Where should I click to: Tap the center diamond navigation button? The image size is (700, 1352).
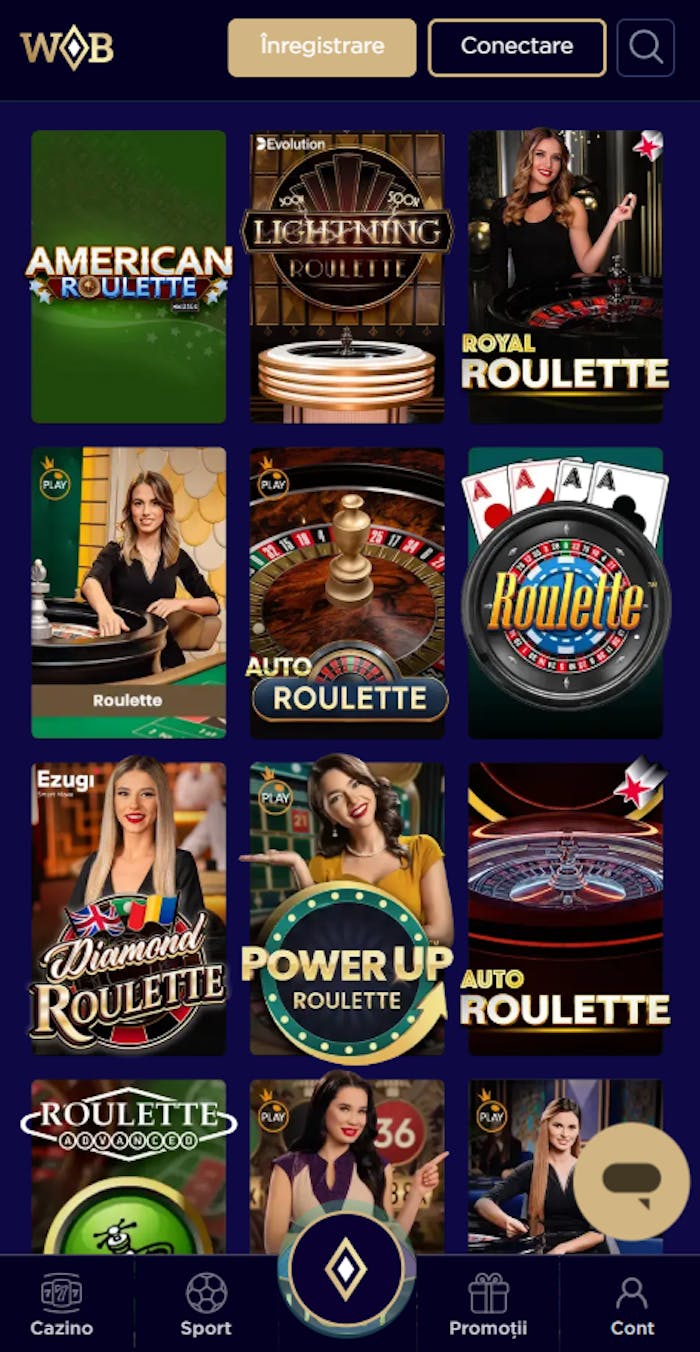click(x=346, y=1268)
